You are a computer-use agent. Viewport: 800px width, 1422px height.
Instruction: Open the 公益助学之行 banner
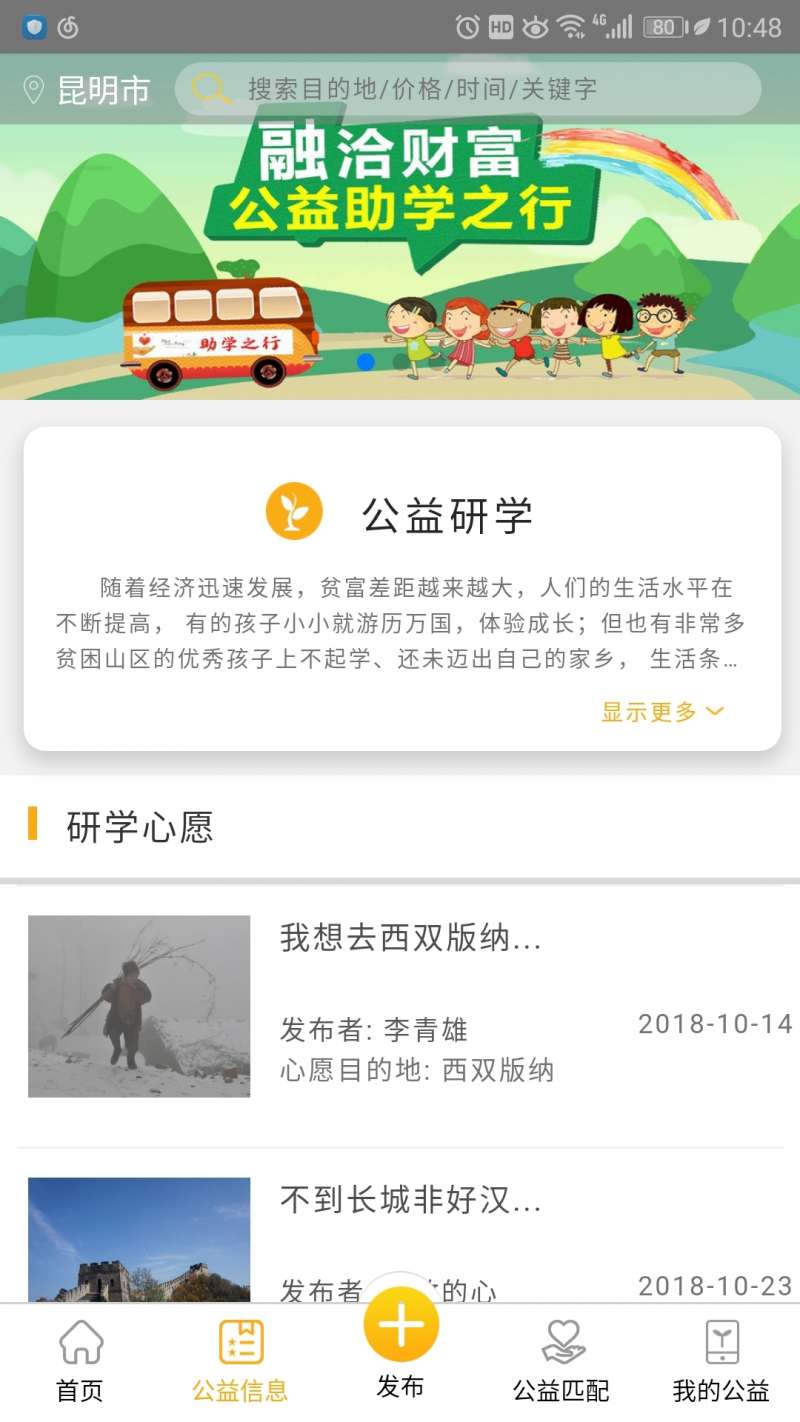click(x=400, y=262)
